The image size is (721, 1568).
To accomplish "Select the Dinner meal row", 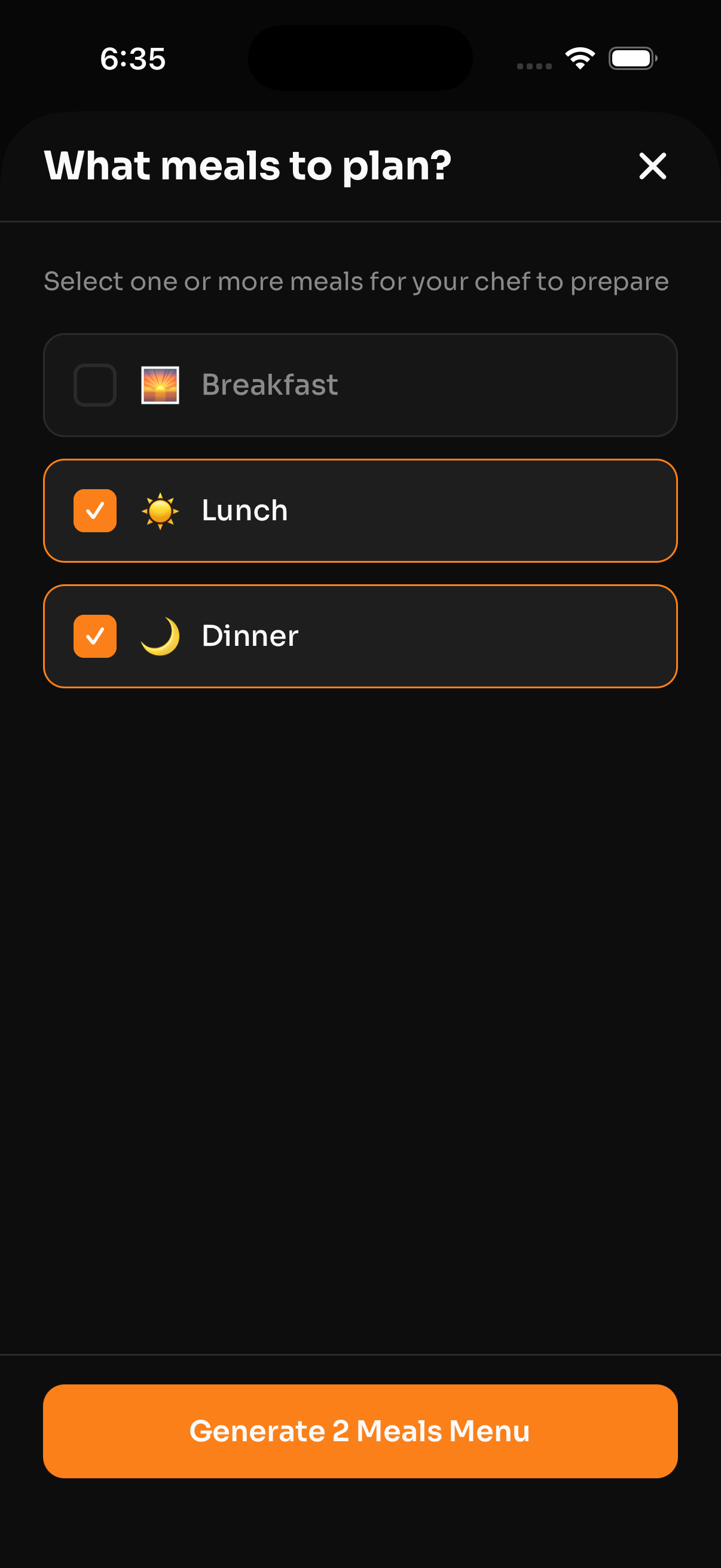I will 361,636.
